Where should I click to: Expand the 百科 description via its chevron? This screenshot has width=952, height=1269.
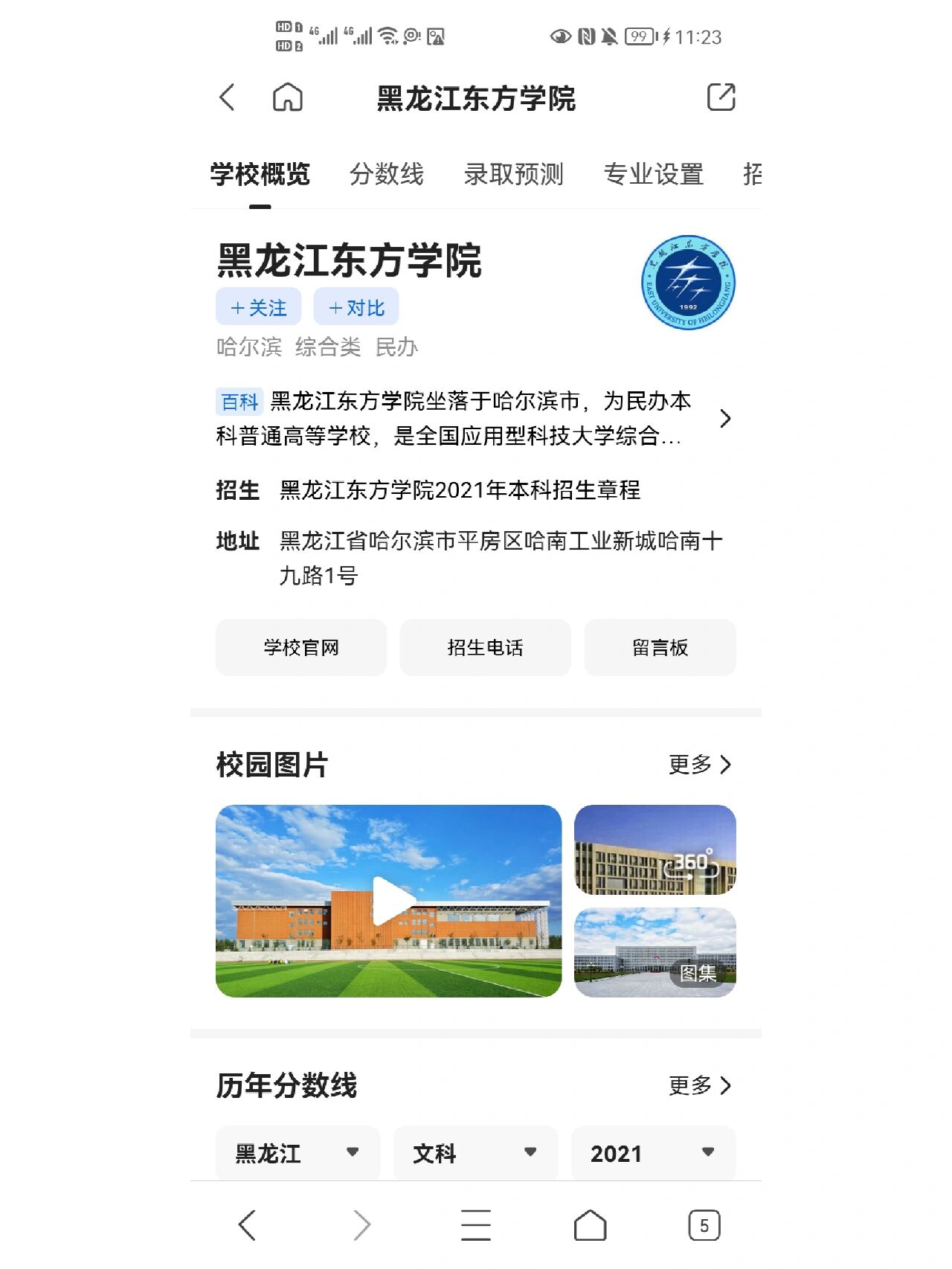pyautogui.click(x=725, y=420)
